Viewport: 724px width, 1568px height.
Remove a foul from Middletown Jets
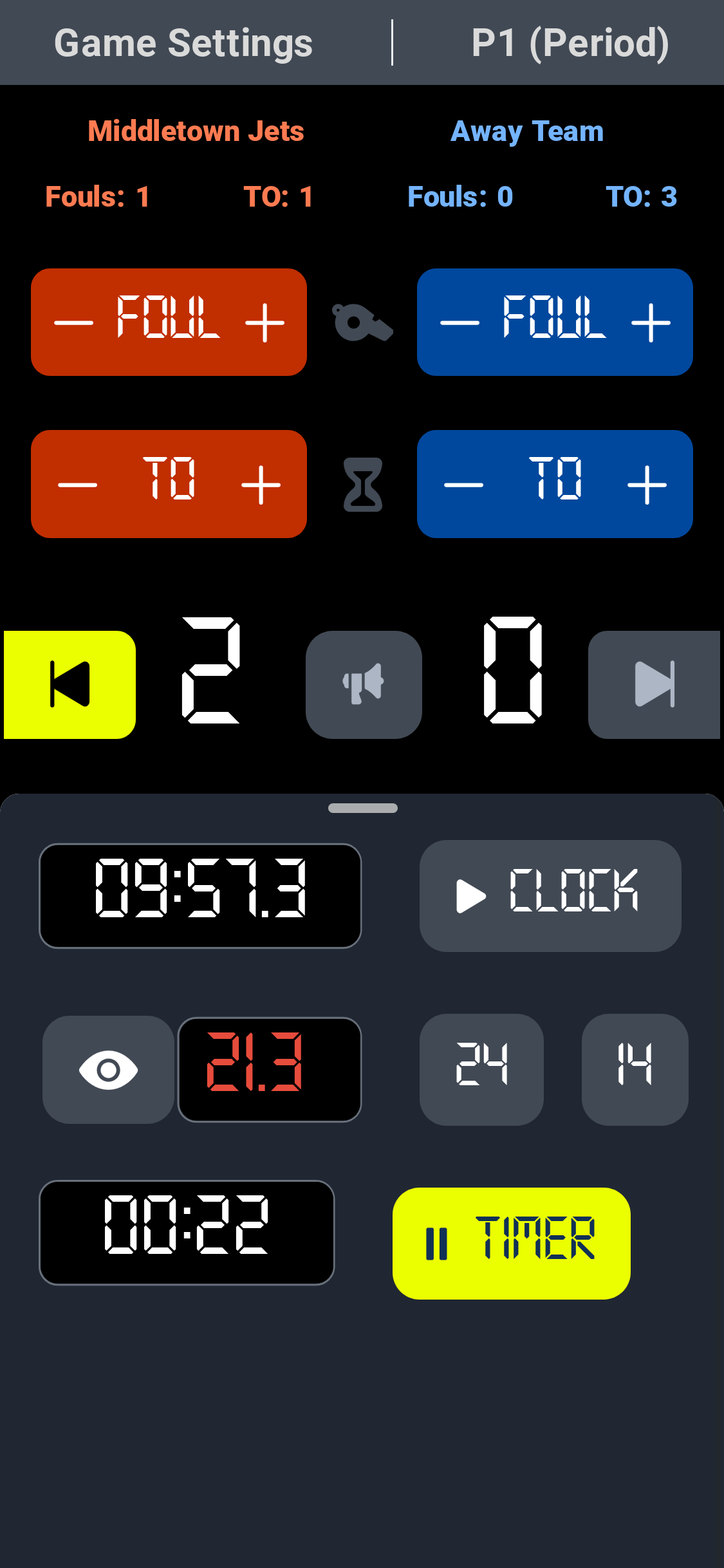coord(73,322)
